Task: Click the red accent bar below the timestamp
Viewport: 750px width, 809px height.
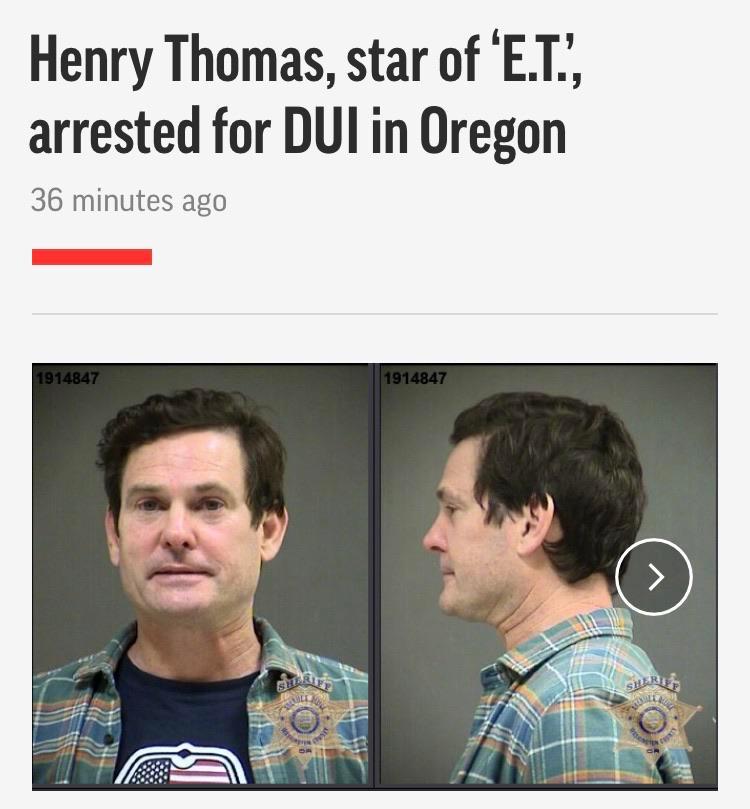Action: click(x=93, y=258)
